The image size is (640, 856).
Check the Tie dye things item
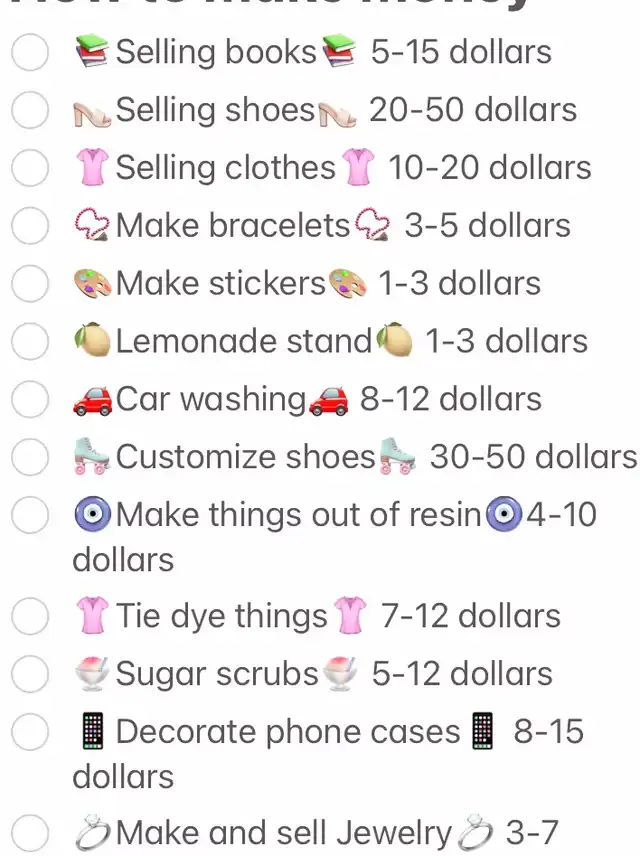pyautogui.click(x=30, y=617)
